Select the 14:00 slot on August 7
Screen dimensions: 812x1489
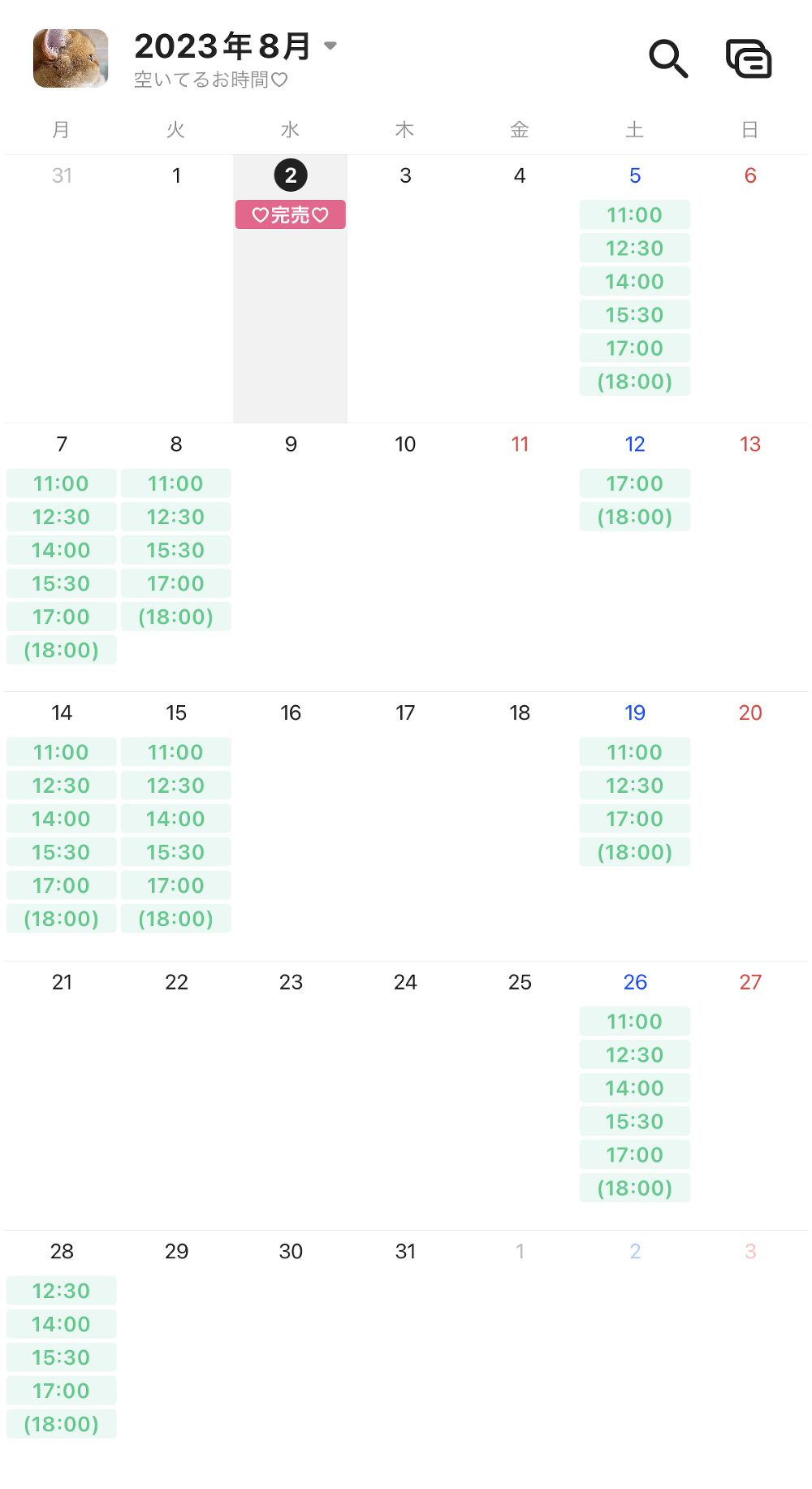[x=62, y=550]
